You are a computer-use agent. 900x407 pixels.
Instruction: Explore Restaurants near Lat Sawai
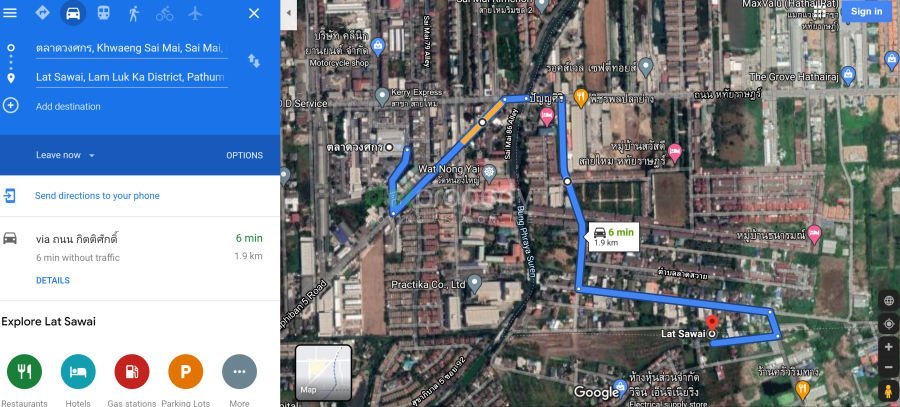(x=24, y=371)
